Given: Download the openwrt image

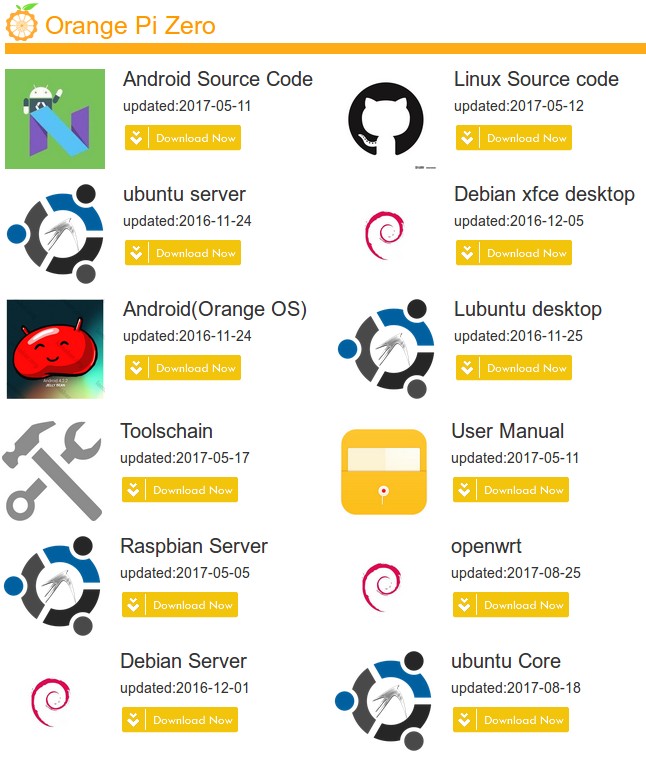Looking at the screenshot, I should [x=511, y=605].
